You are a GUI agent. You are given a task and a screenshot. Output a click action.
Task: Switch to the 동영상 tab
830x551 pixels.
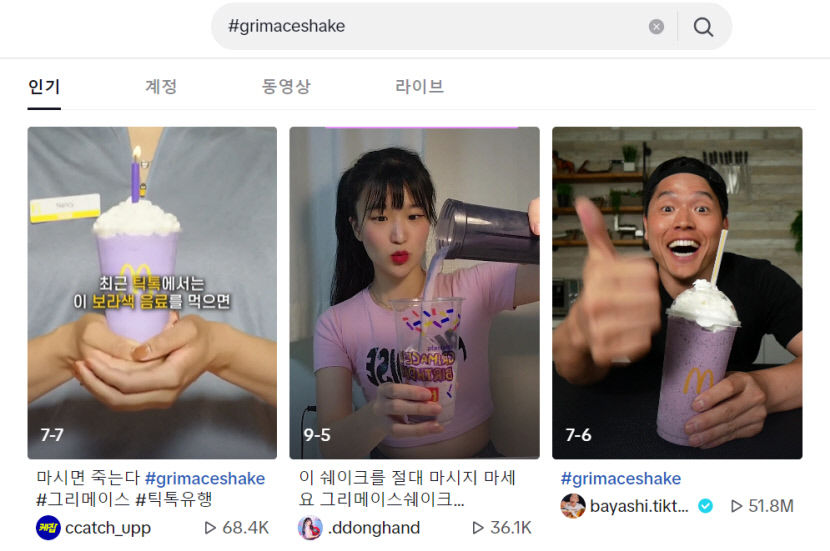point(286,87)
